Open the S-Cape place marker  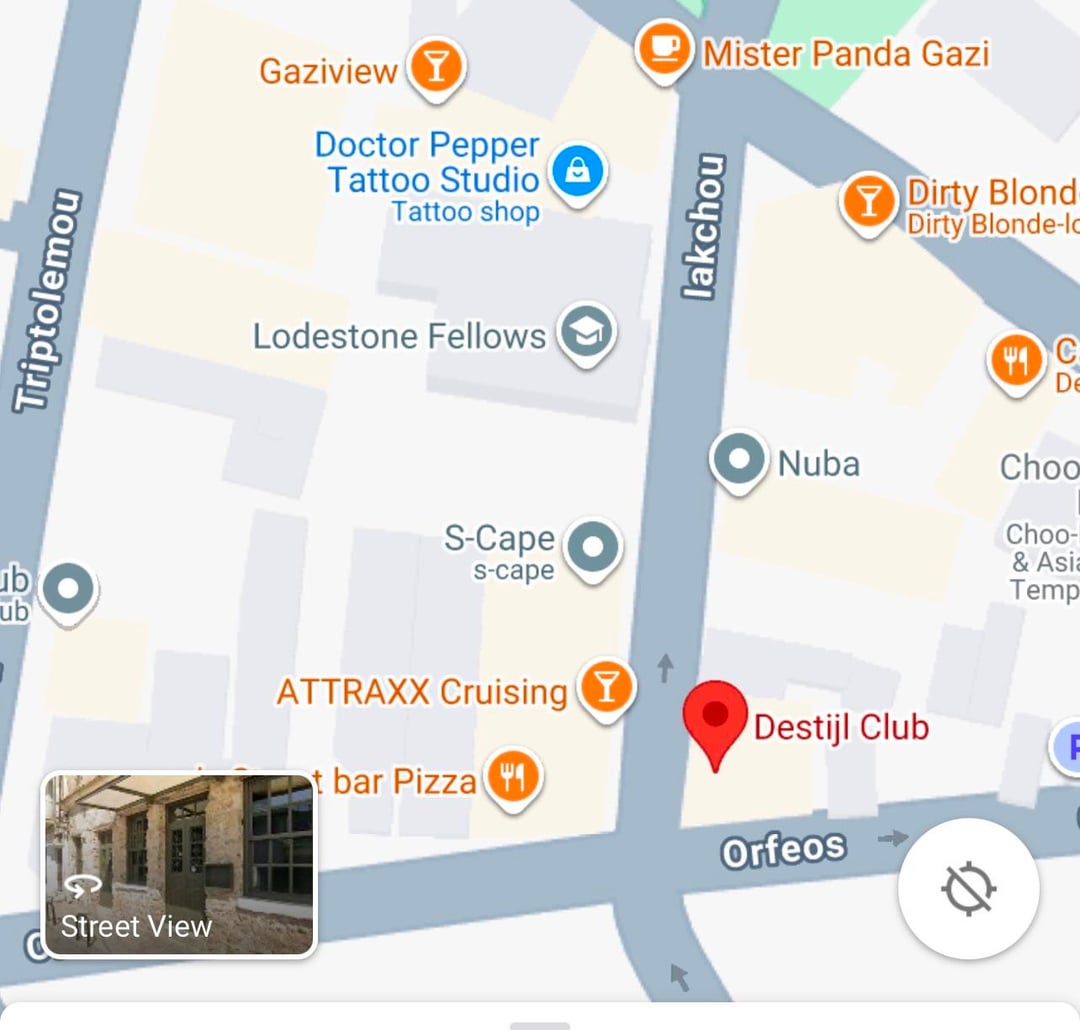(593, 550)
